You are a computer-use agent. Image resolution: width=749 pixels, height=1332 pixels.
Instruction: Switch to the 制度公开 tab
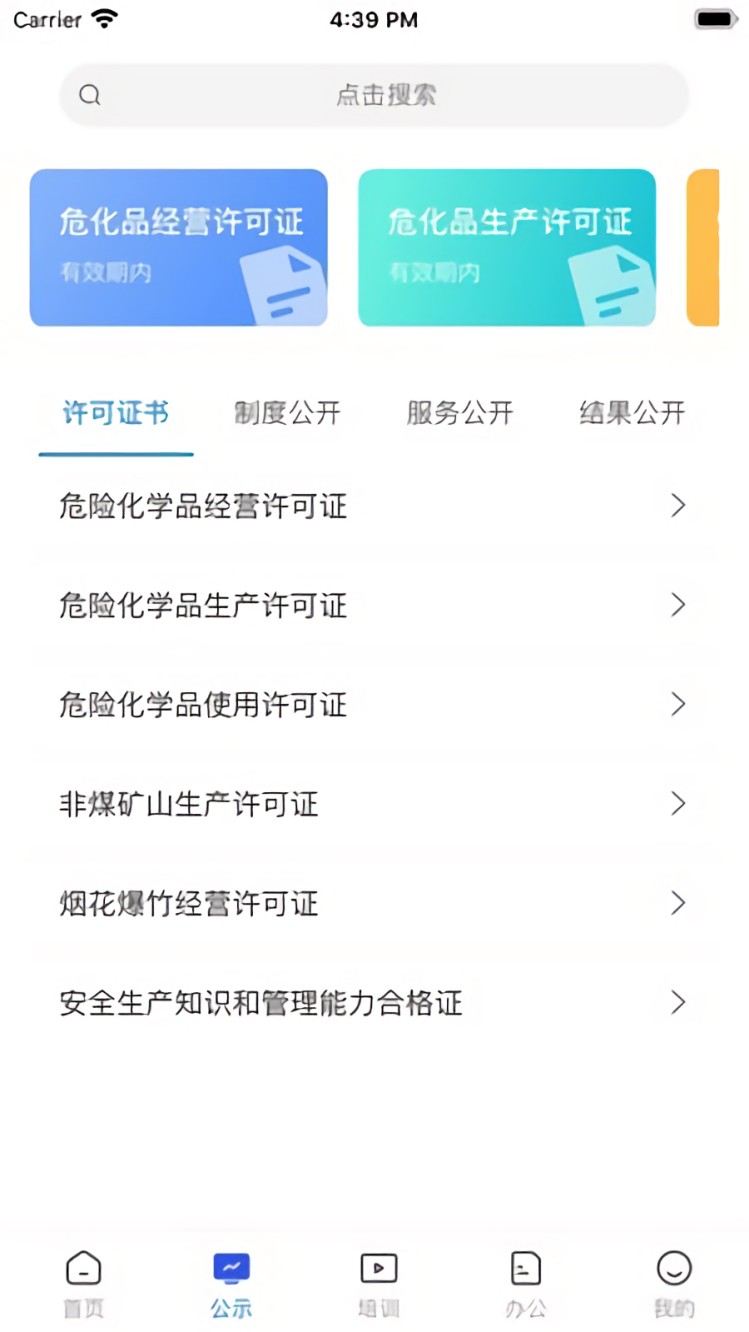point(287,412)
